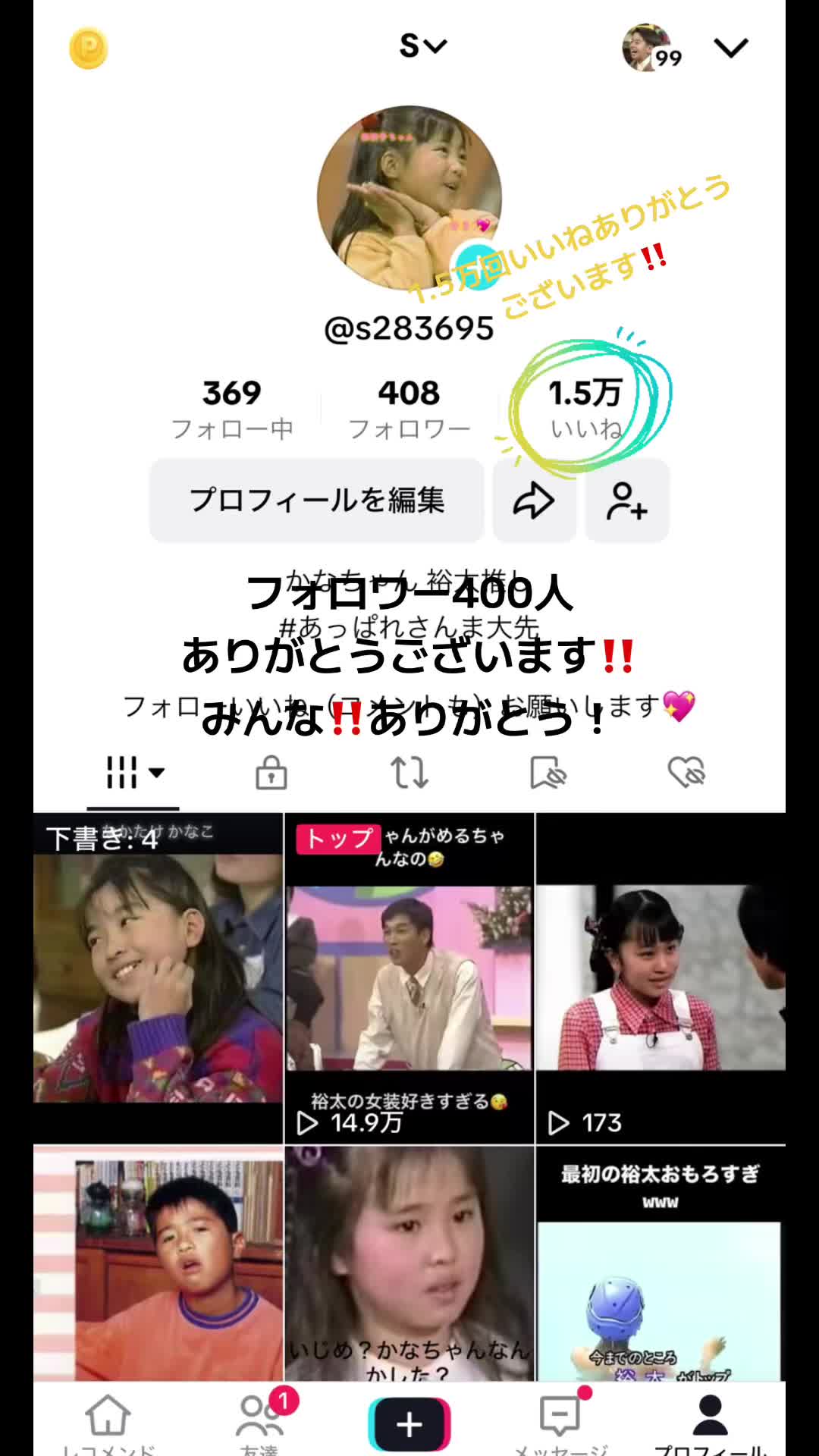
Task: Share this profile using the arrow button
Action: [535, 500]
